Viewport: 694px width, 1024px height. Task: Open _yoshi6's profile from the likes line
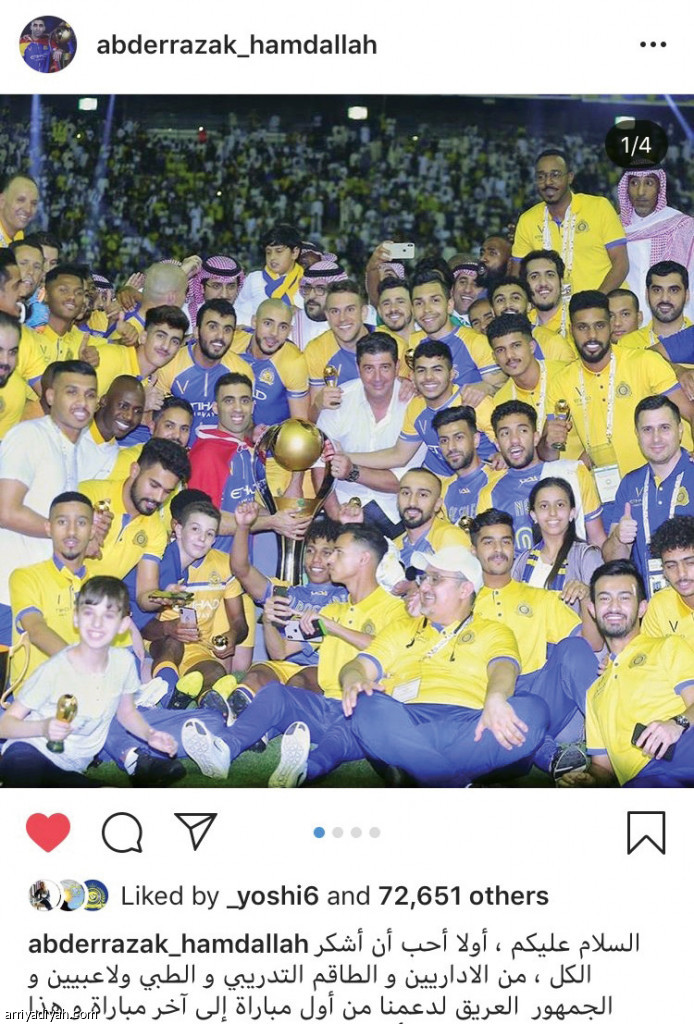(274, 896)
